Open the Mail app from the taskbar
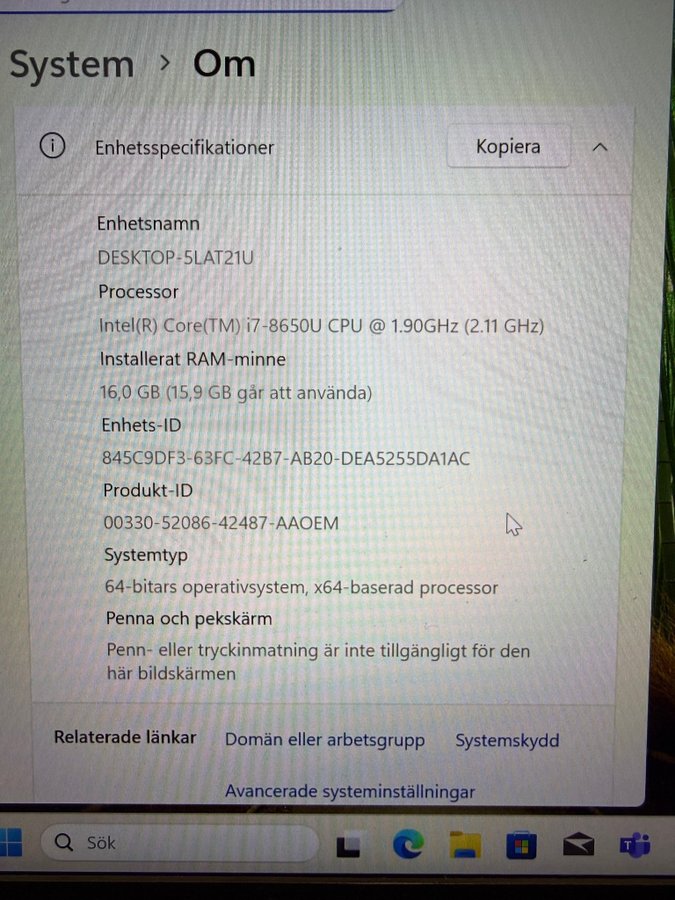This screenshot has width=675, height=900. tap(578, 846)
